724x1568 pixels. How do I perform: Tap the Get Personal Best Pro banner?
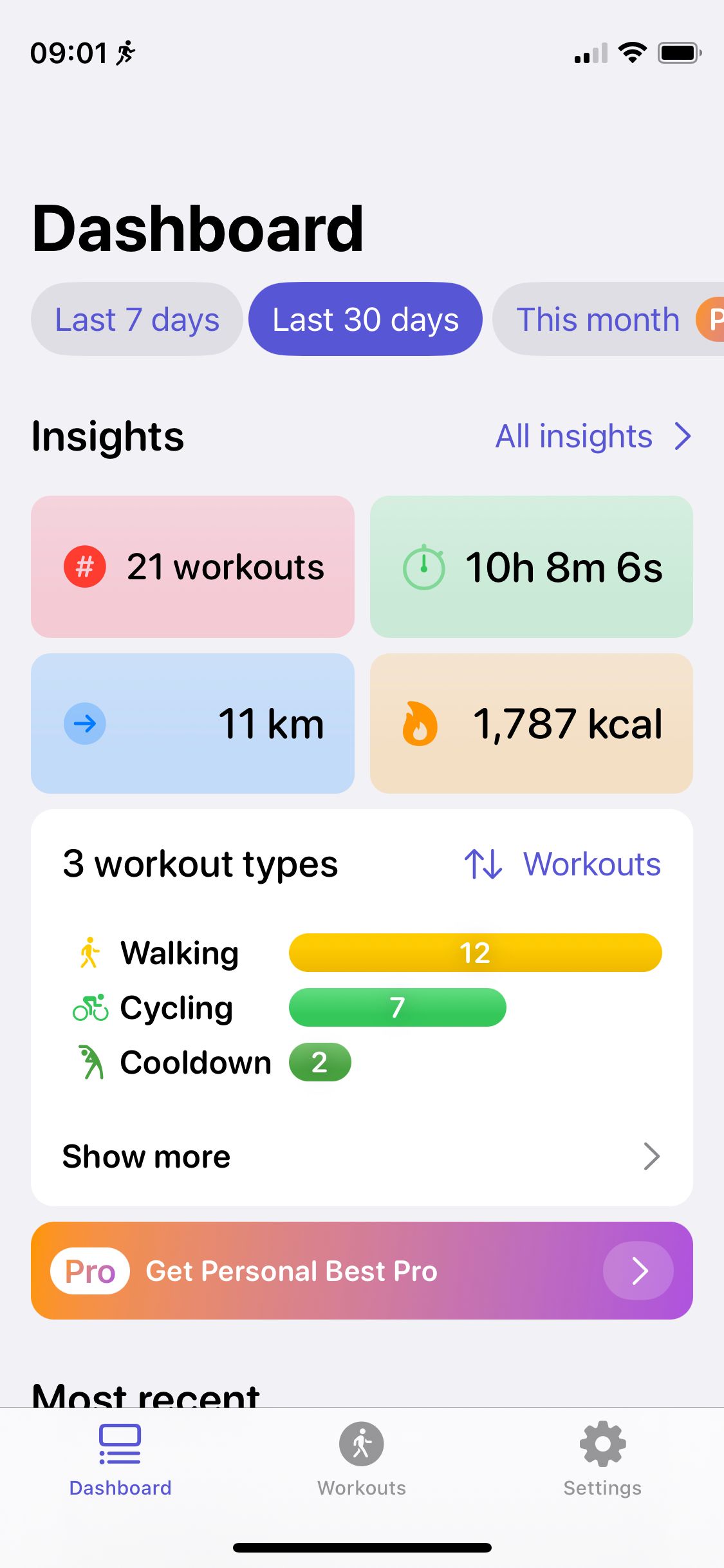click(362, 1271)
